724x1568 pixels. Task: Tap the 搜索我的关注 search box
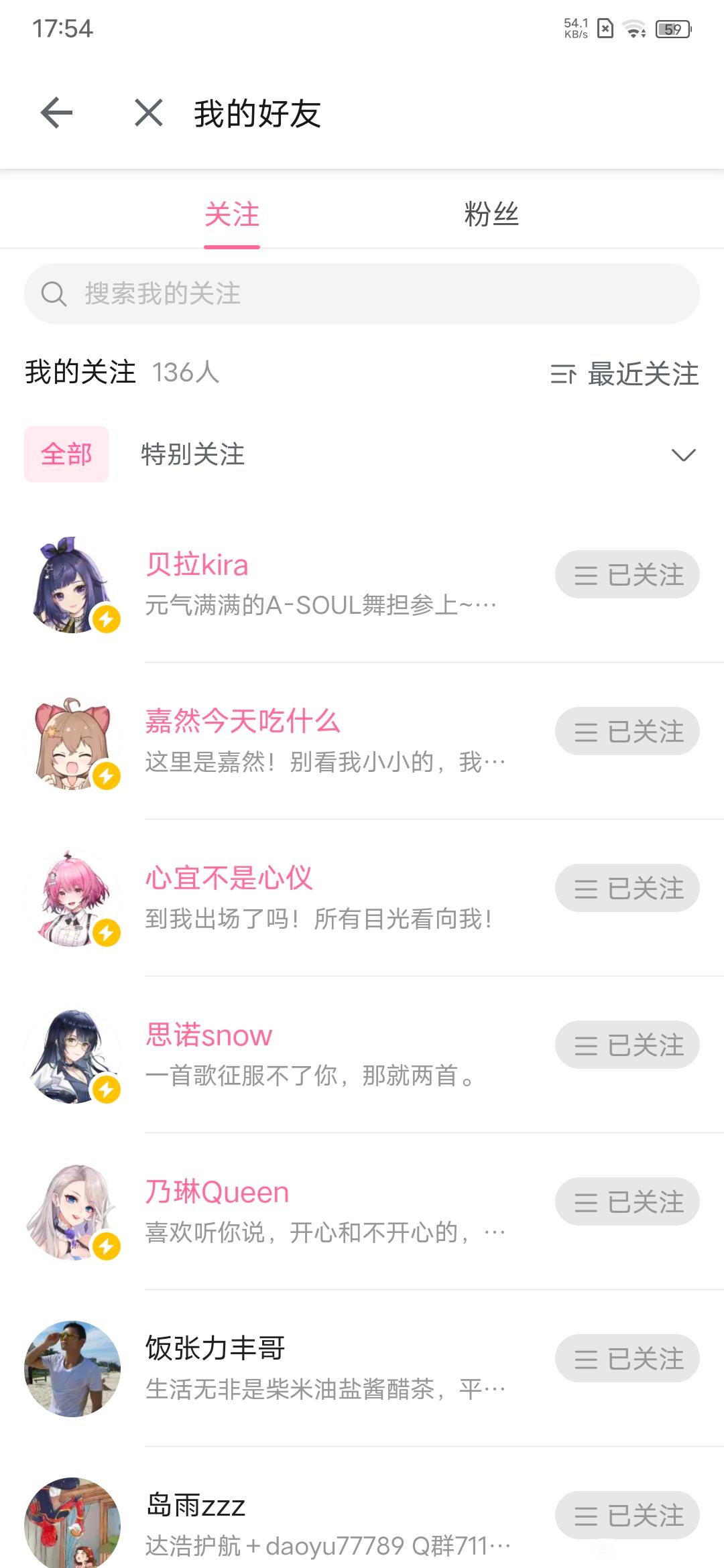[362, 293]
